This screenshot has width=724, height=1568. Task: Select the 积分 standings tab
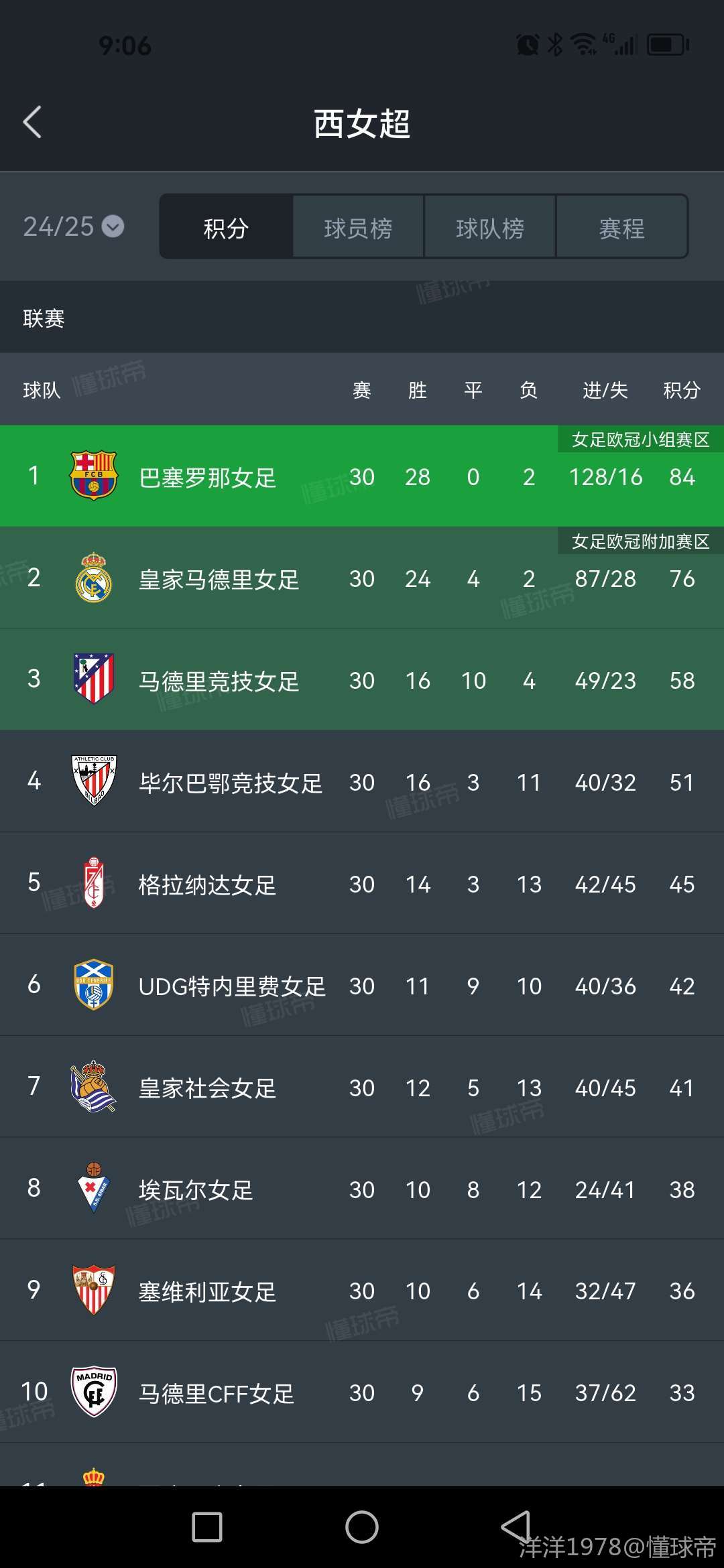[x=226, y=228]
